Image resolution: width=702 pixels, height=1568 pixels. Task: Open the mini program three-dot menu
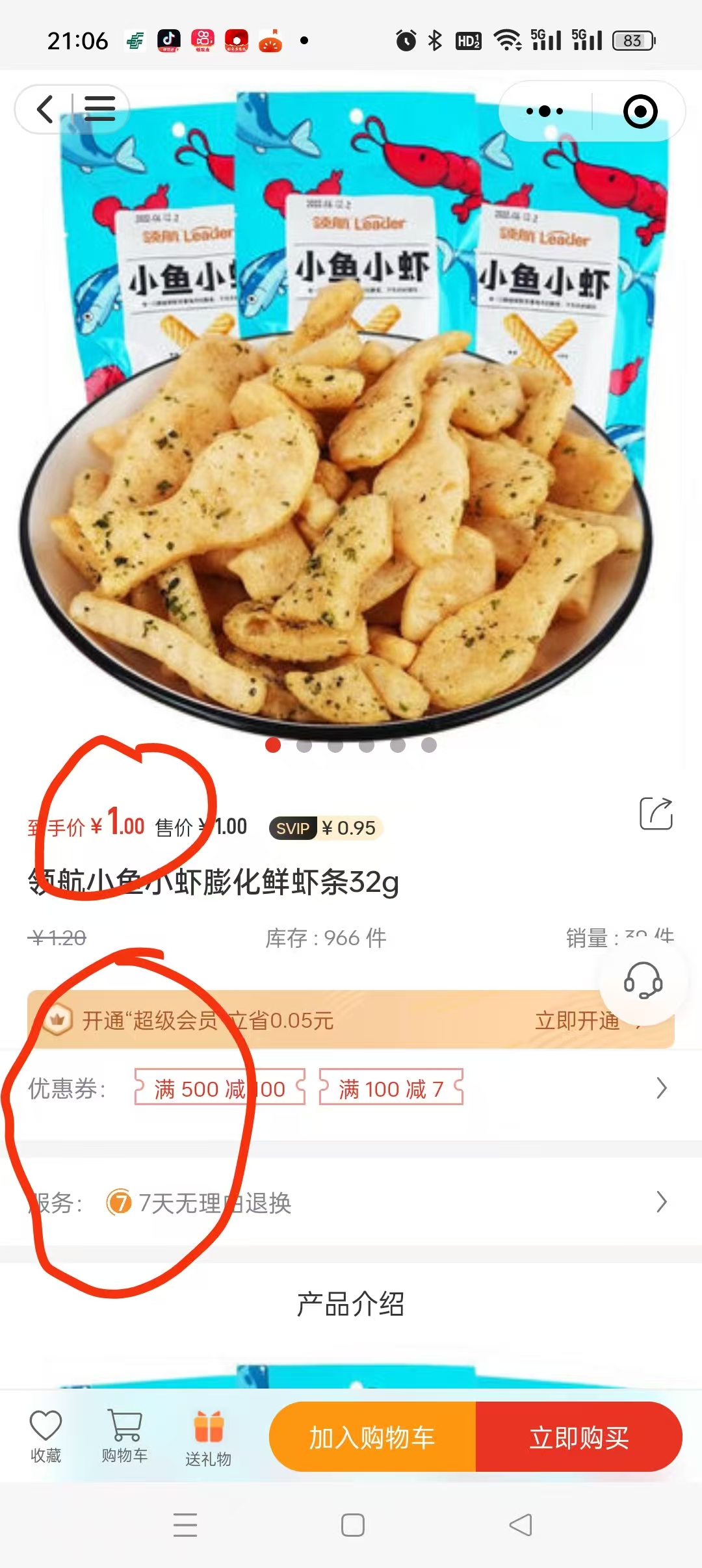545,111
